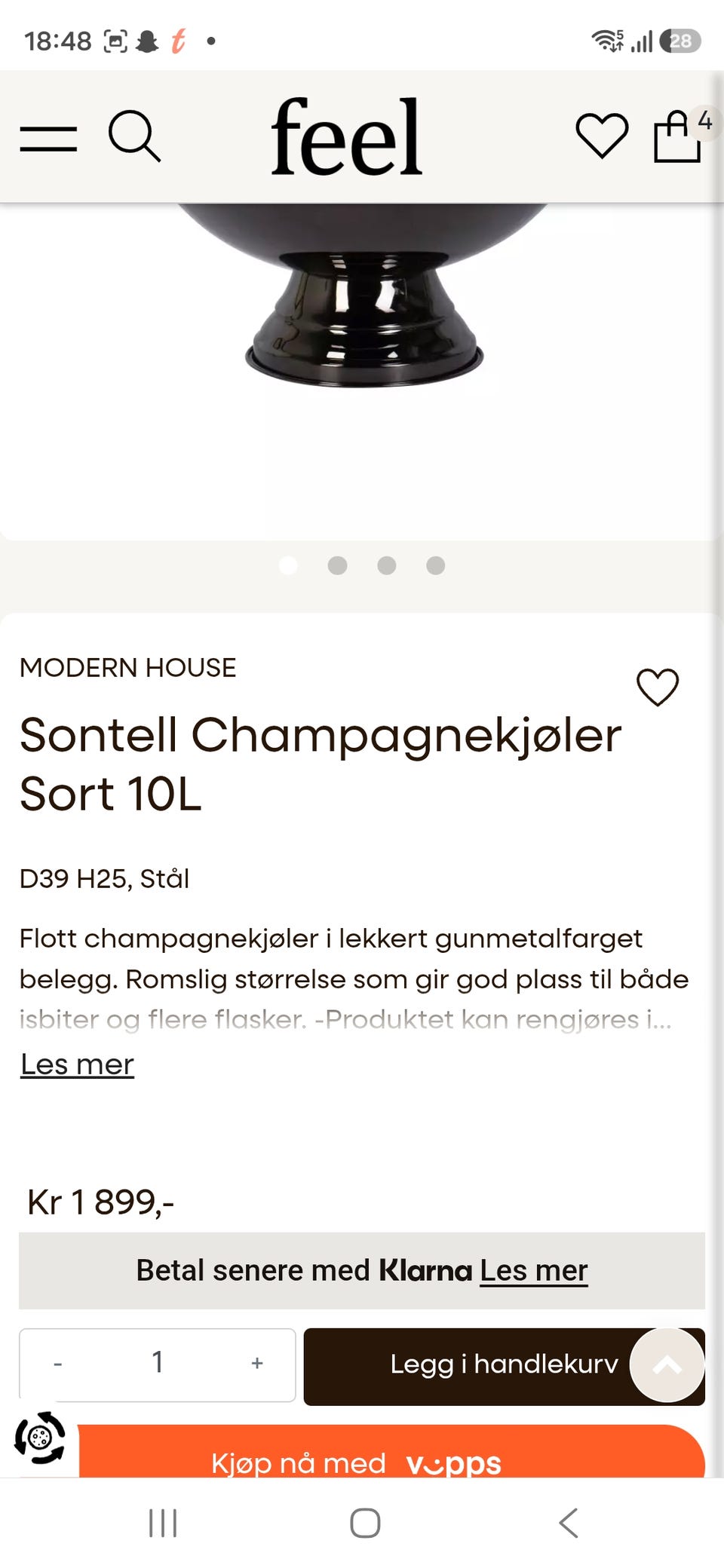Toggle favorite on the champagne cooler product
724x1568 pixels.
point(658,688)
